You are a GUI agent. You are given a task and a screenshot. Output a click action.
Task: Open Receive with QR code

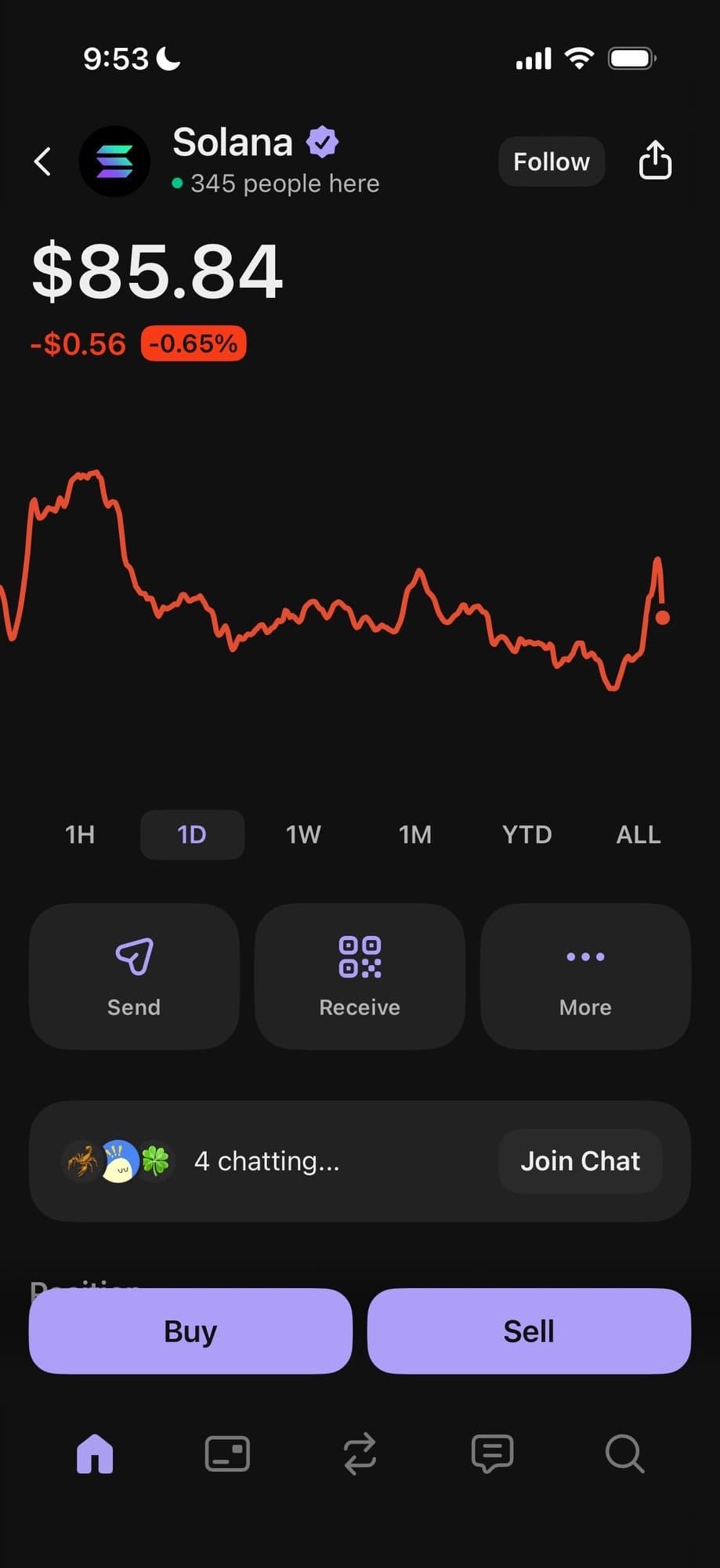pyautogui.click(x=360, y=976)
